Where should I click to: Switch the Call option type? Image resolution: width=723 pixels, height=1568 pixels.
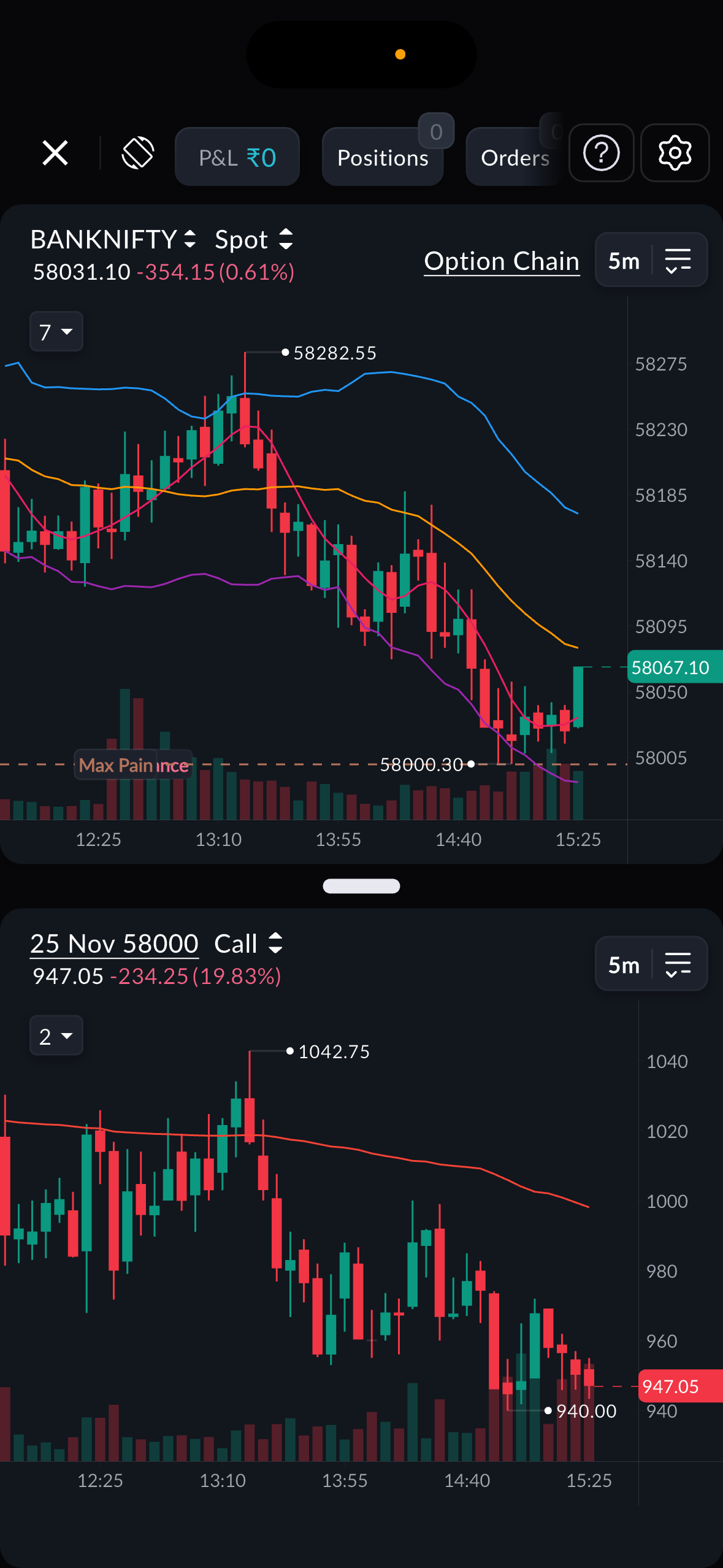(248, 943)
